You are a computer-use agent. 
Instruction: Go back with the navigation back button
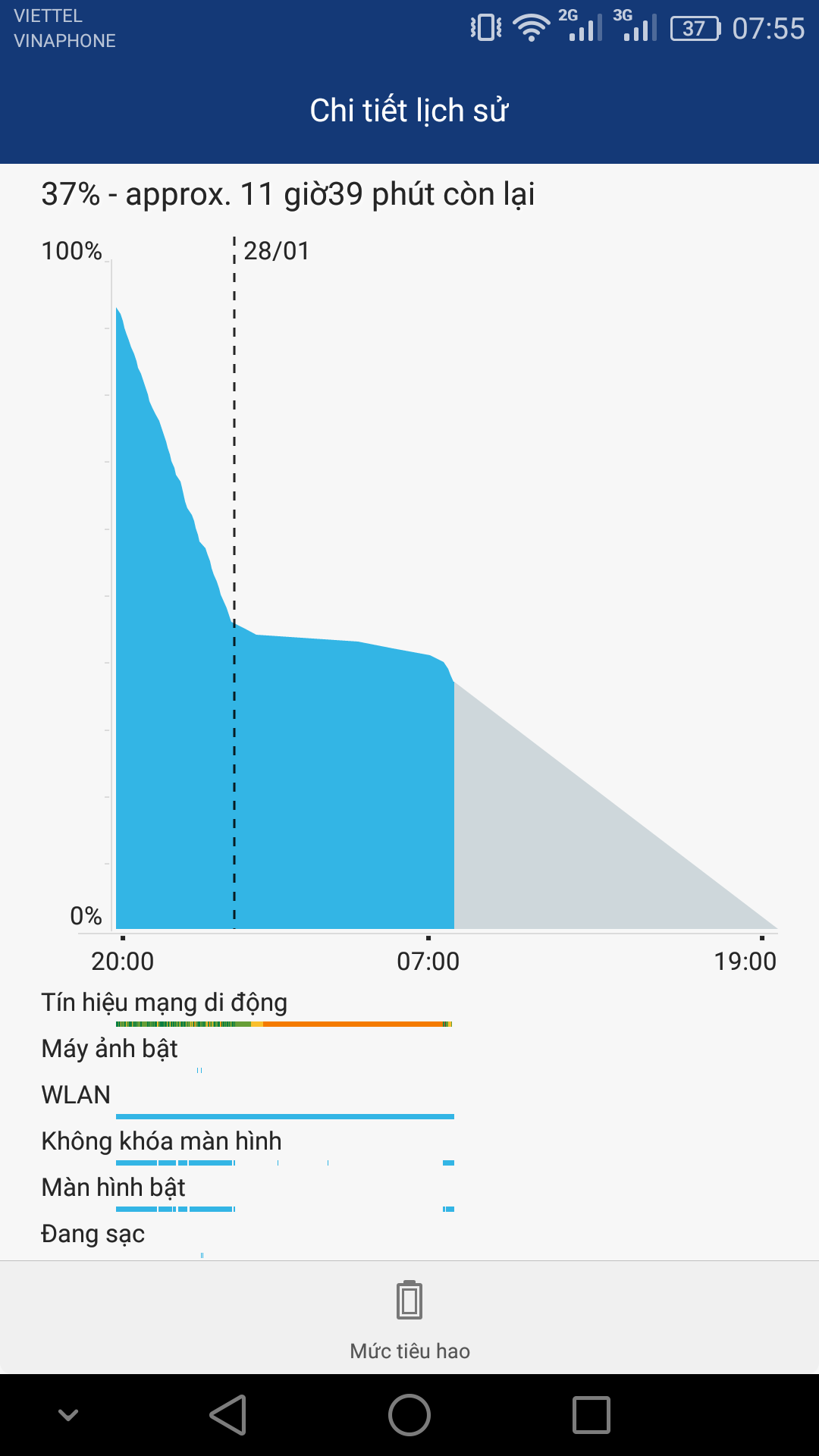tap(228, 1415)
